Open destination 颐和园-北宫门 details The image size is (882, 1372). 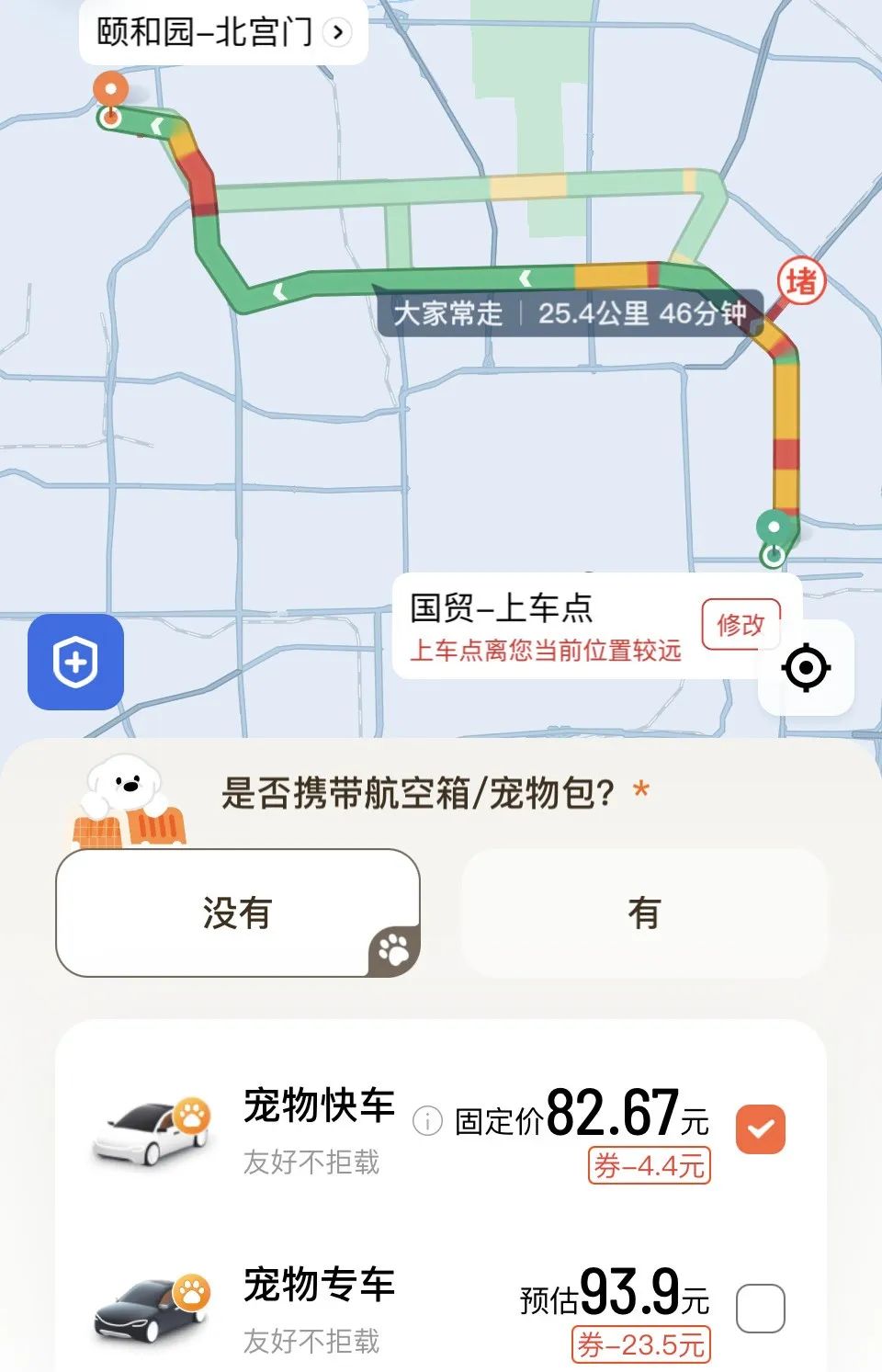(223, 33)
